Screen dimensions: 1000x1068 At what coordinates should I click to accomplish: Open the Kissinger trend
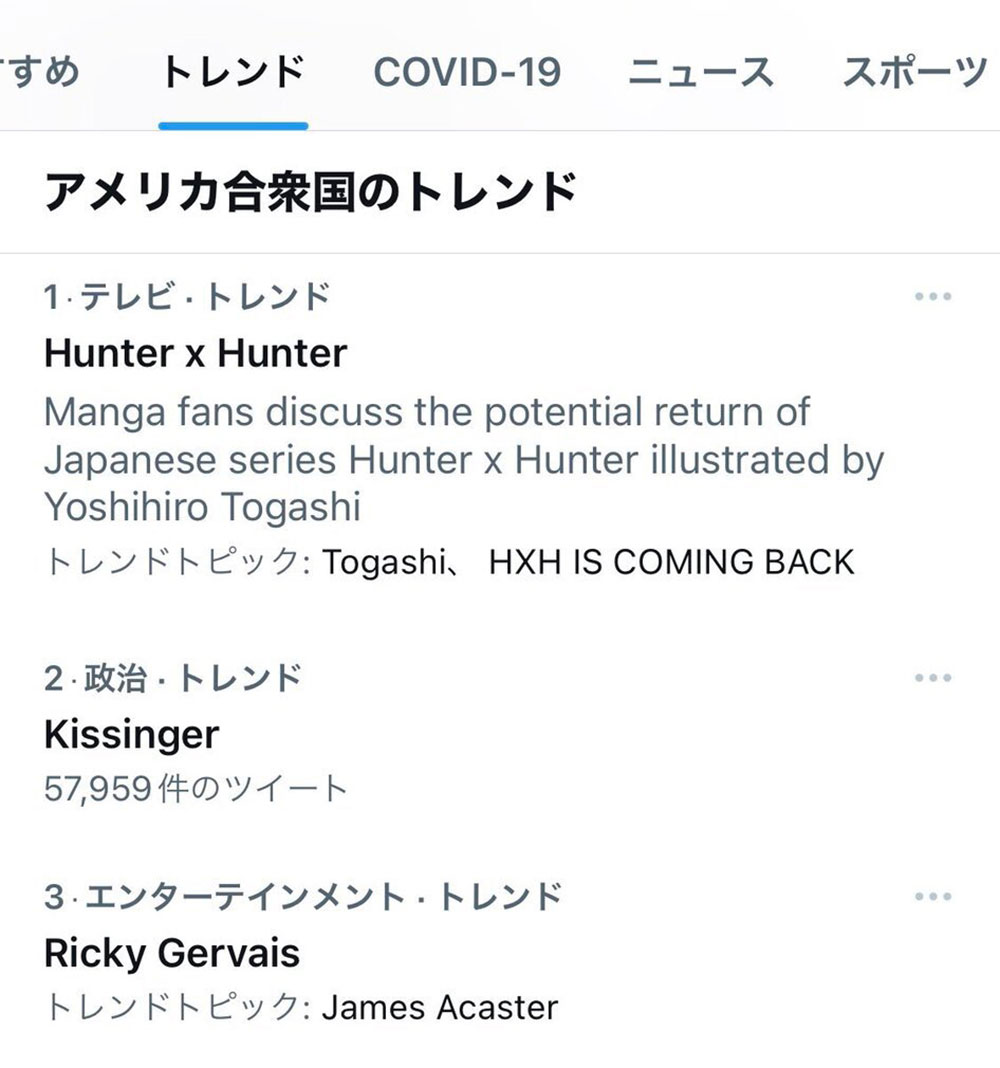[131, 735]
